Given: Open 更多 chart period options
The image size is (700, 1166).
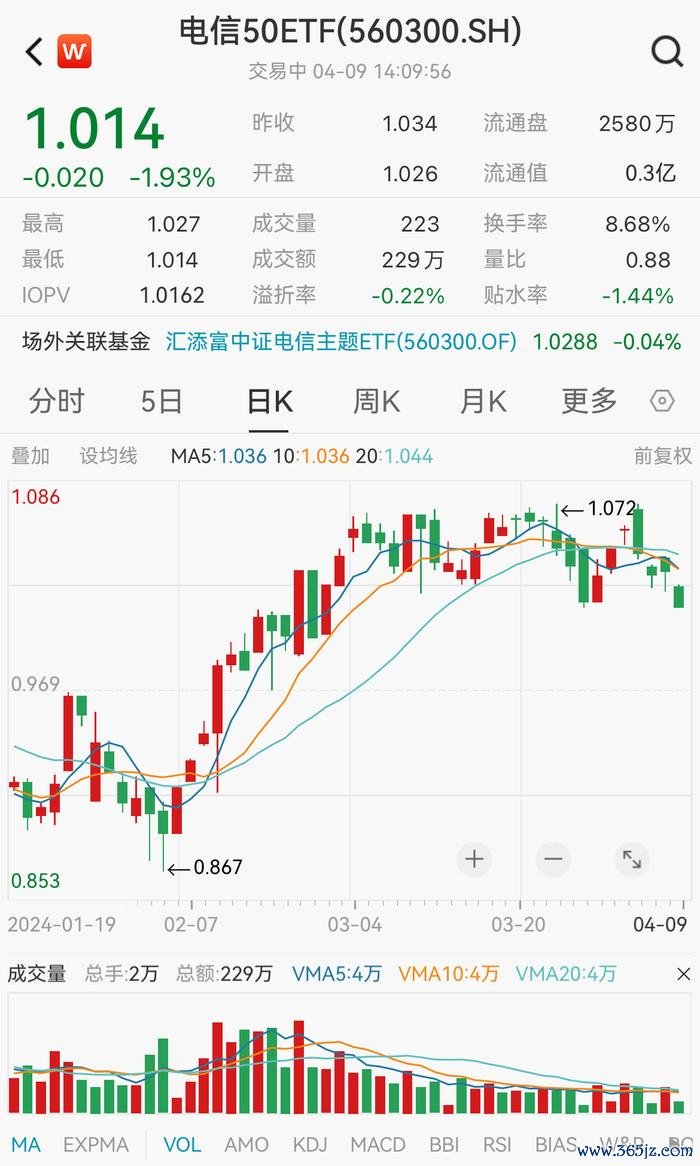Looking at the screenshot, I should pyautogui.click(x=589, y=402).
